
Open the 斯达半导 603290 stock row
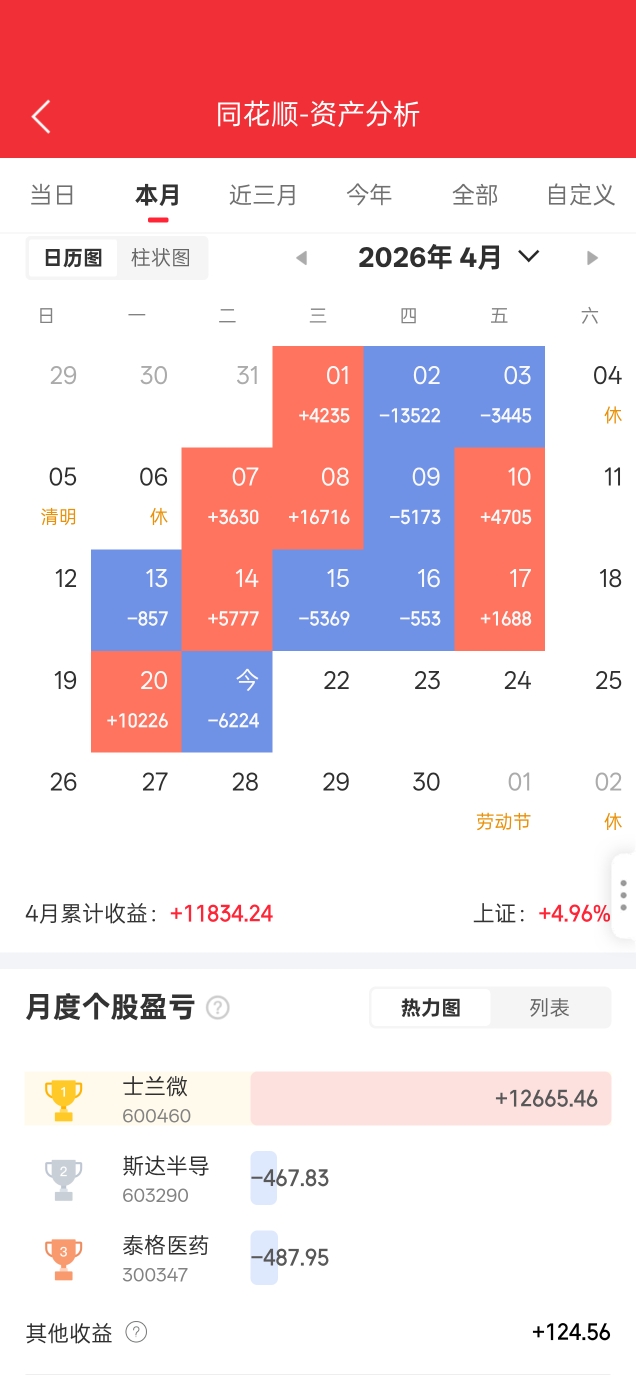[166, 1178]
